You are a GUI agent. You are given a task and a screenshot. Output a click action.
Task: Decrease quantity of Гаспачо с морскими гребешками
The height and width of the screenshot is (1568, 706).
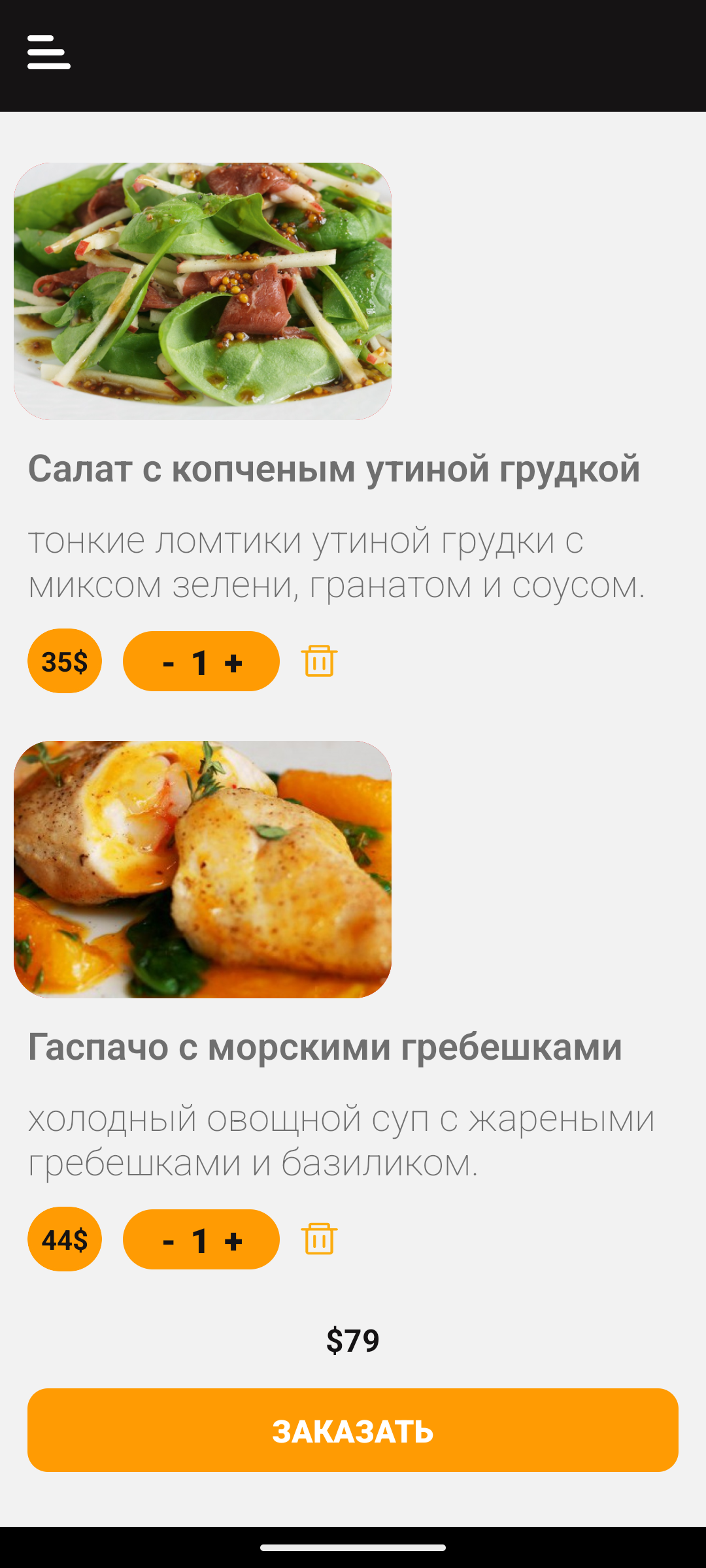coord(169,1241)
